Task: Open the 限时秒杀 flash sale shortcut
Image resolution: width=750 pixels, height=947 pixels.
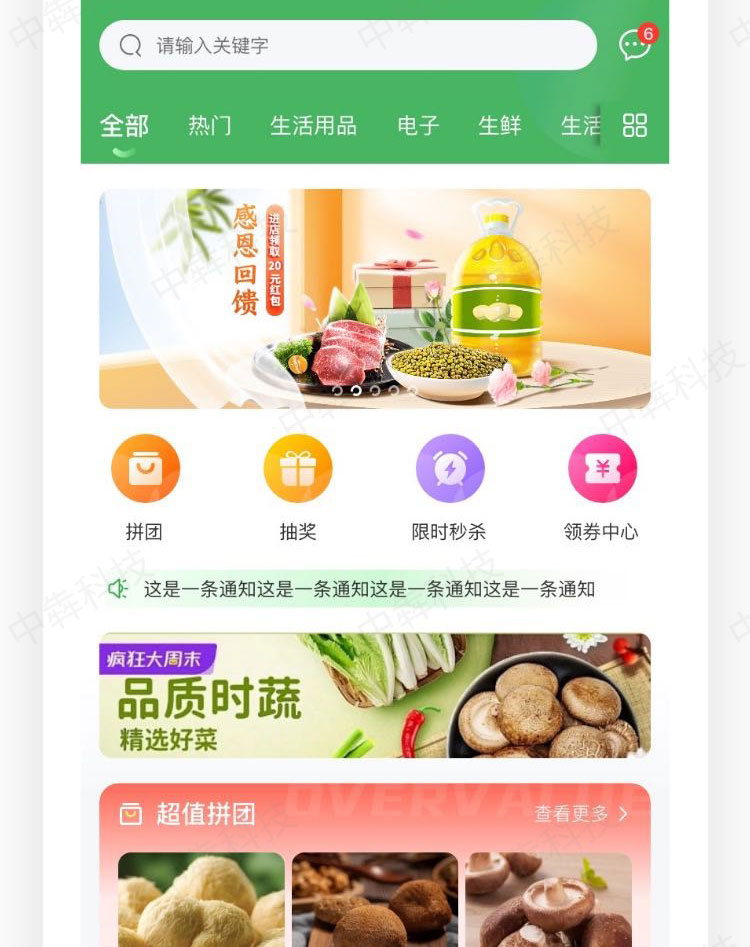Action: tap(450, 487)
